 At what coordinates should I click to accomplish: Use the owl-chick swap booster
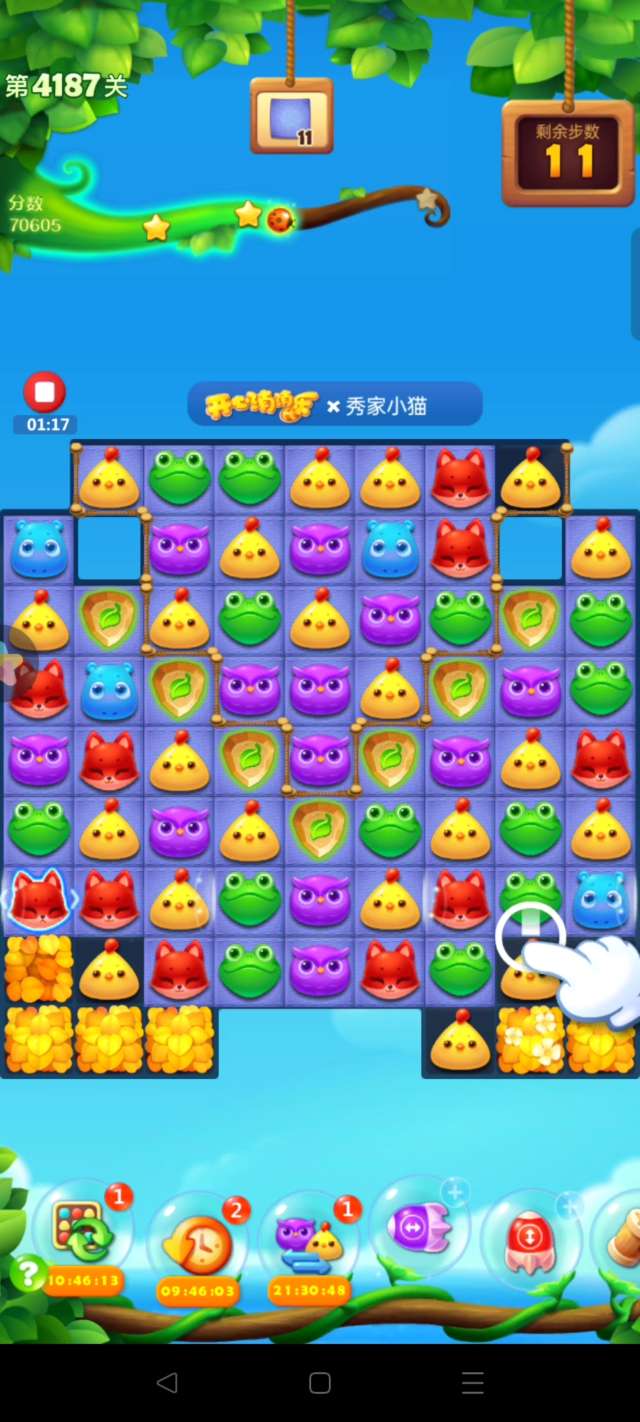[x=308, y=1243]
